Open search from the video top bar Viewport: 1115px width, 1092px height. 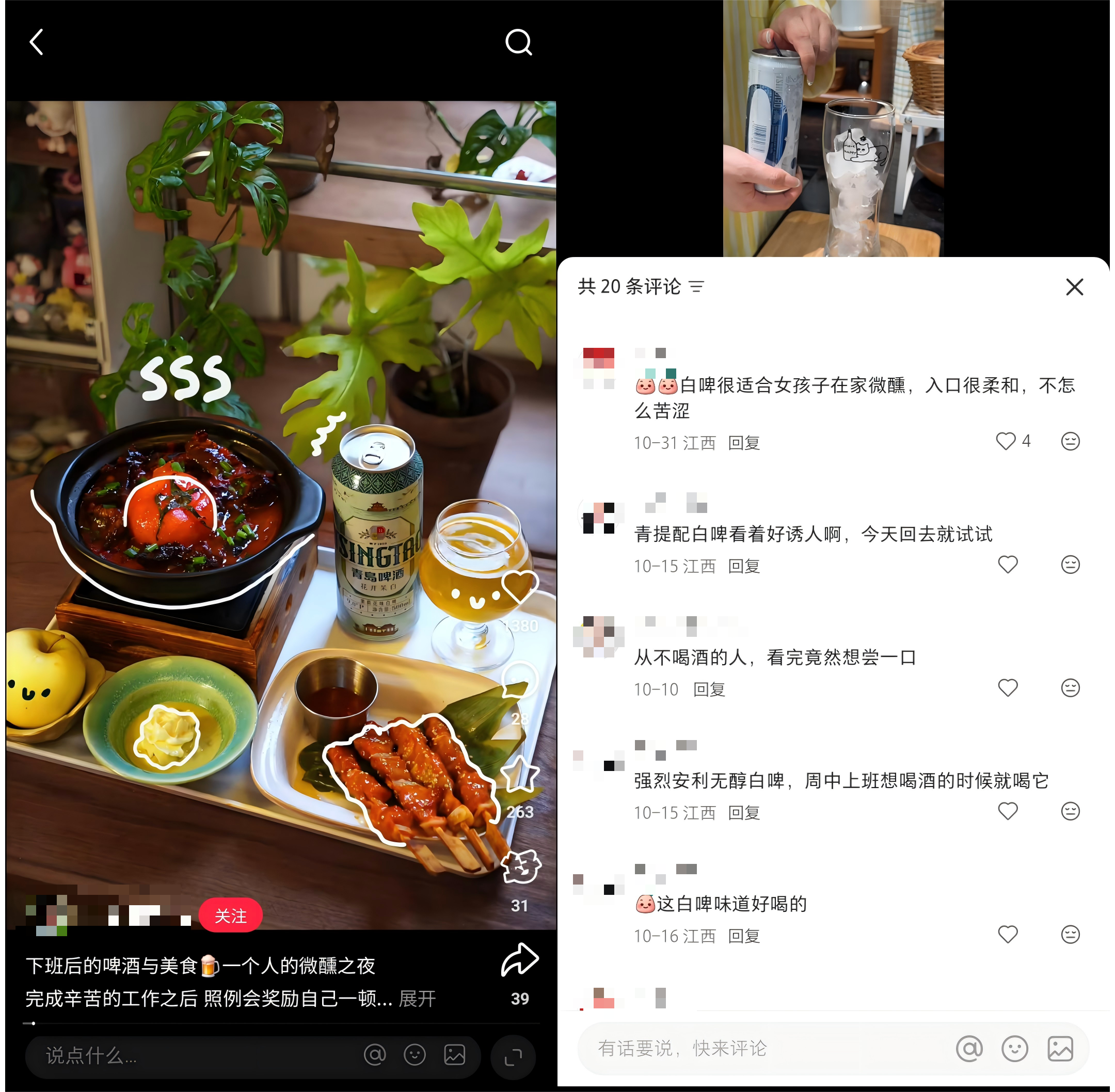518,42
